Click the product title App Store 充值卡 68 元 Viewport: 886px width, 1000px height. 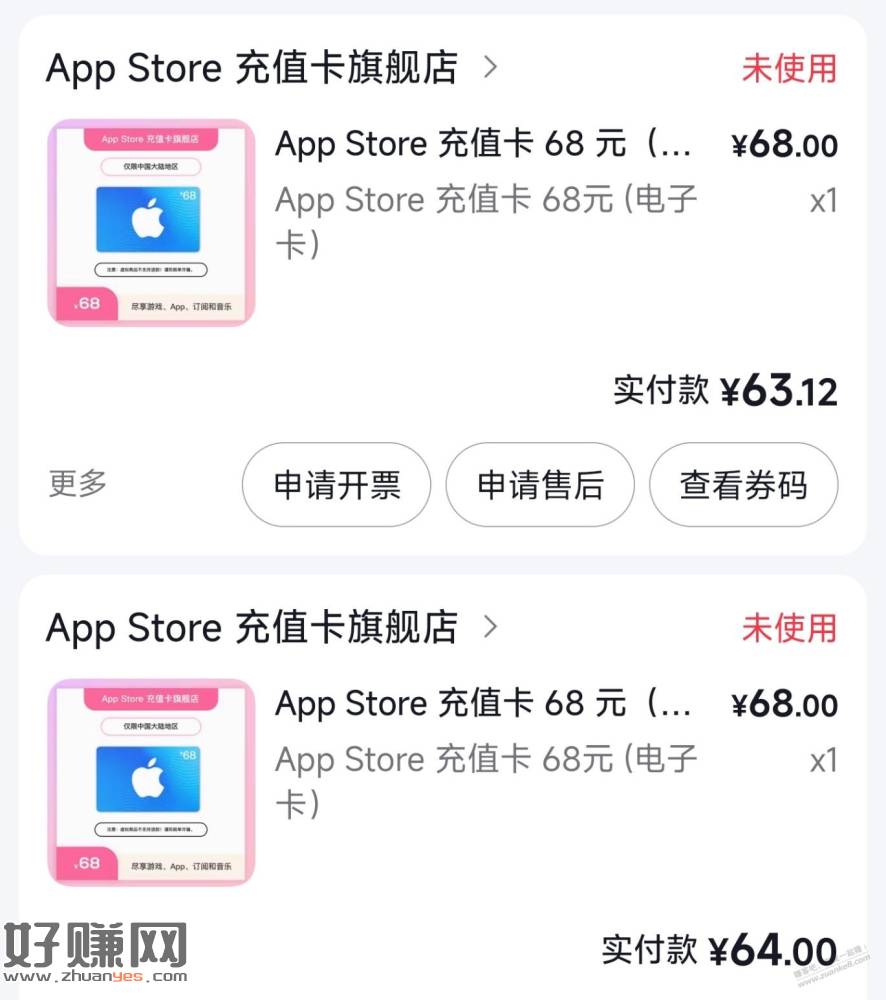[x=450, y=144]
